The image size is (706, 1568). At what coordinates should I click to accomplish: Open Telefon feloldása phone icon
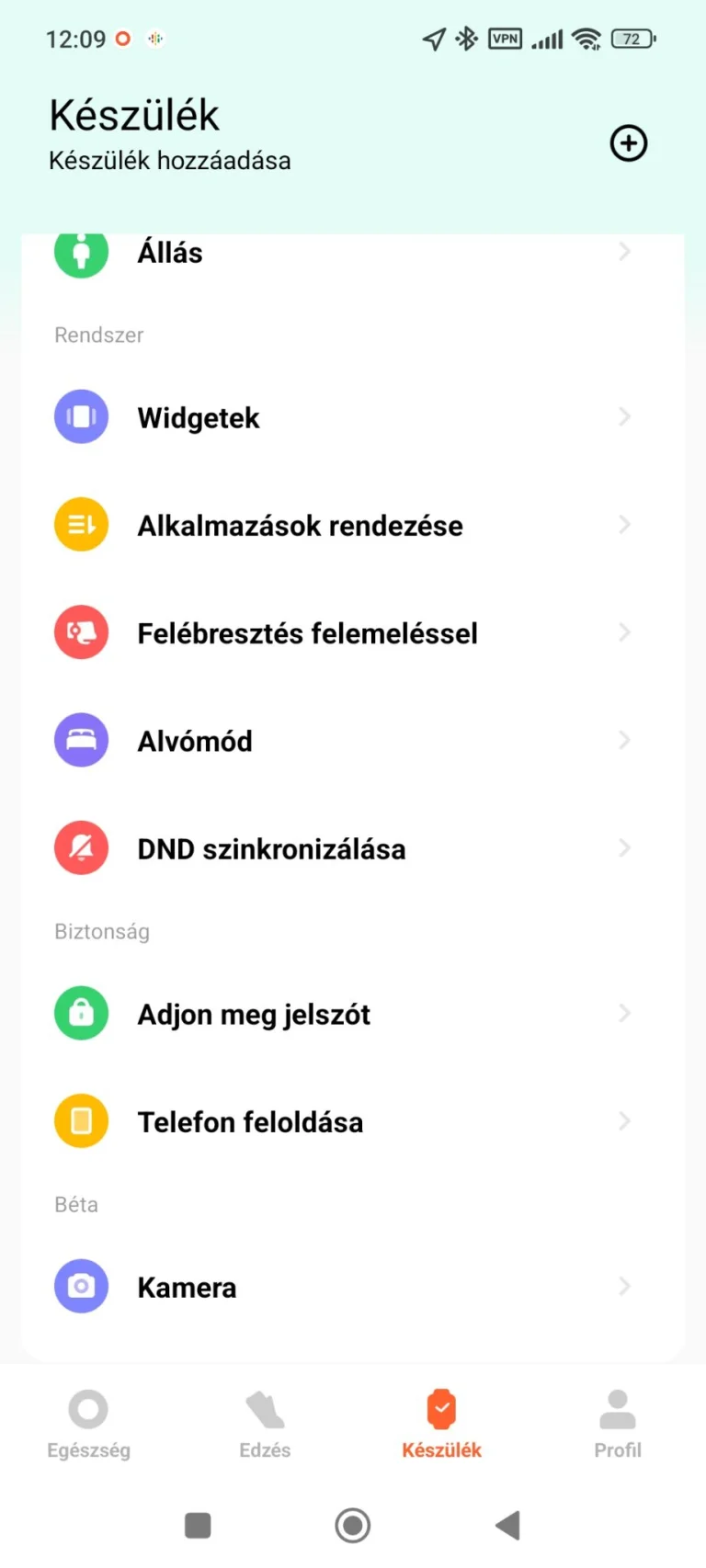(x=81, y=1120)
